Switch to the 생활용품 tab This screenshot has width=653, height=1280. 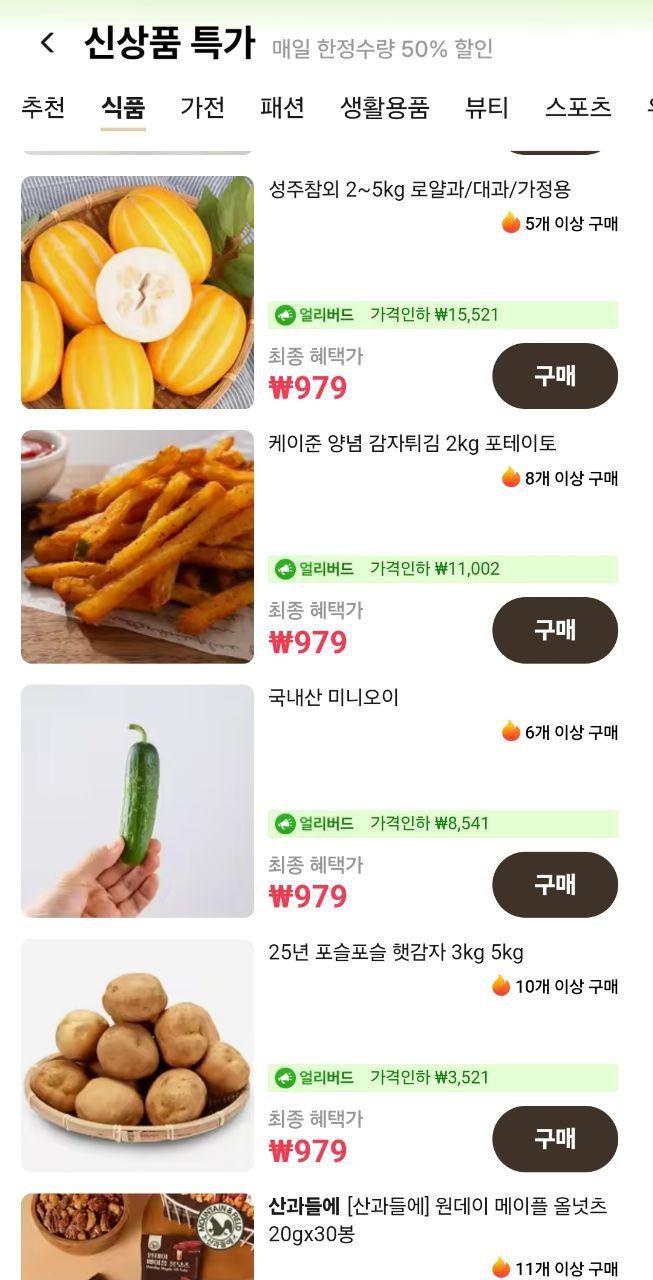pyautogui.click(x=384, y=107)
